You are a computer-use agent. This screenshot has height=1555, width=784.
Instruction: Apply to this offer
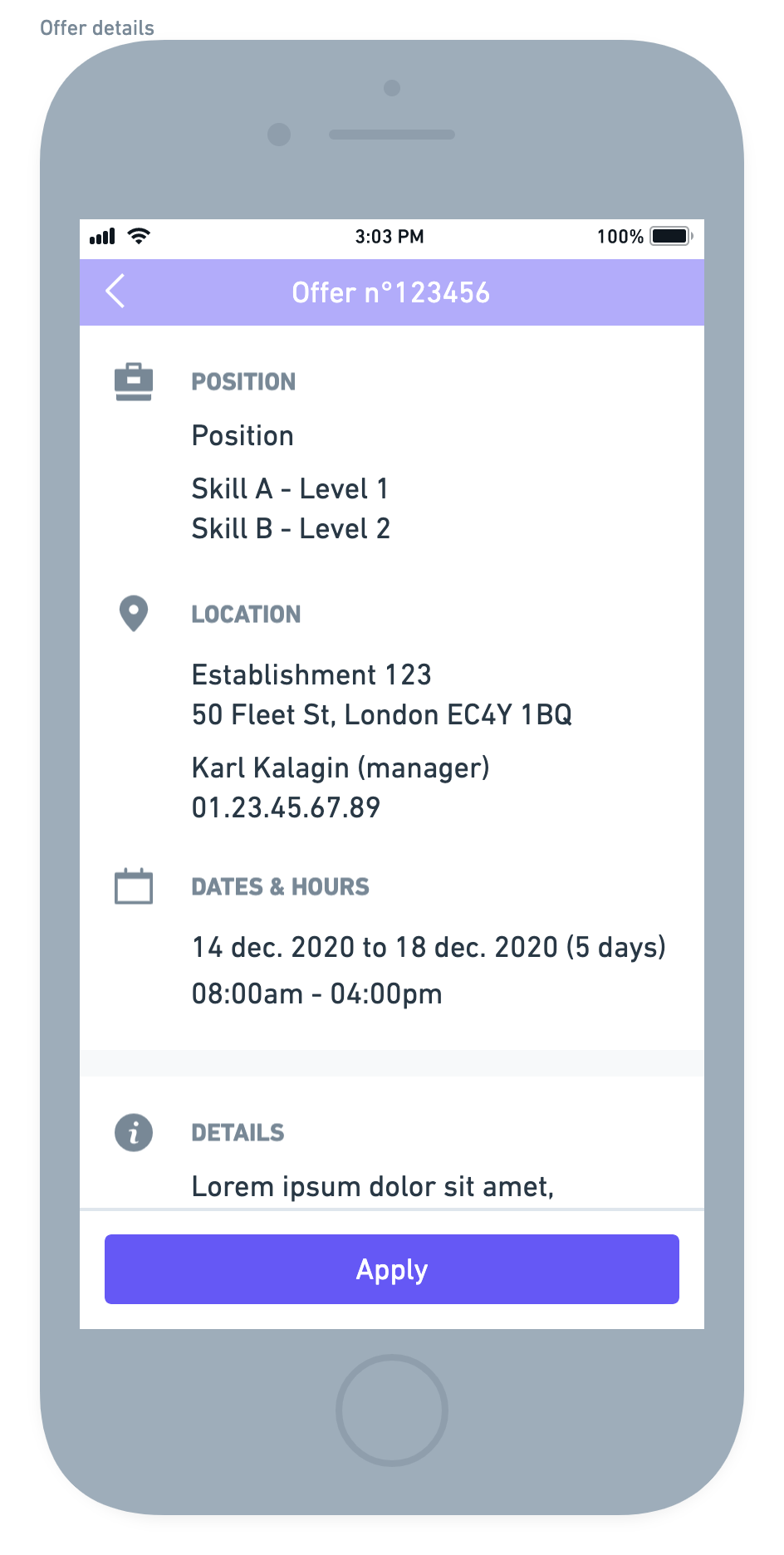click(392, 1269)
